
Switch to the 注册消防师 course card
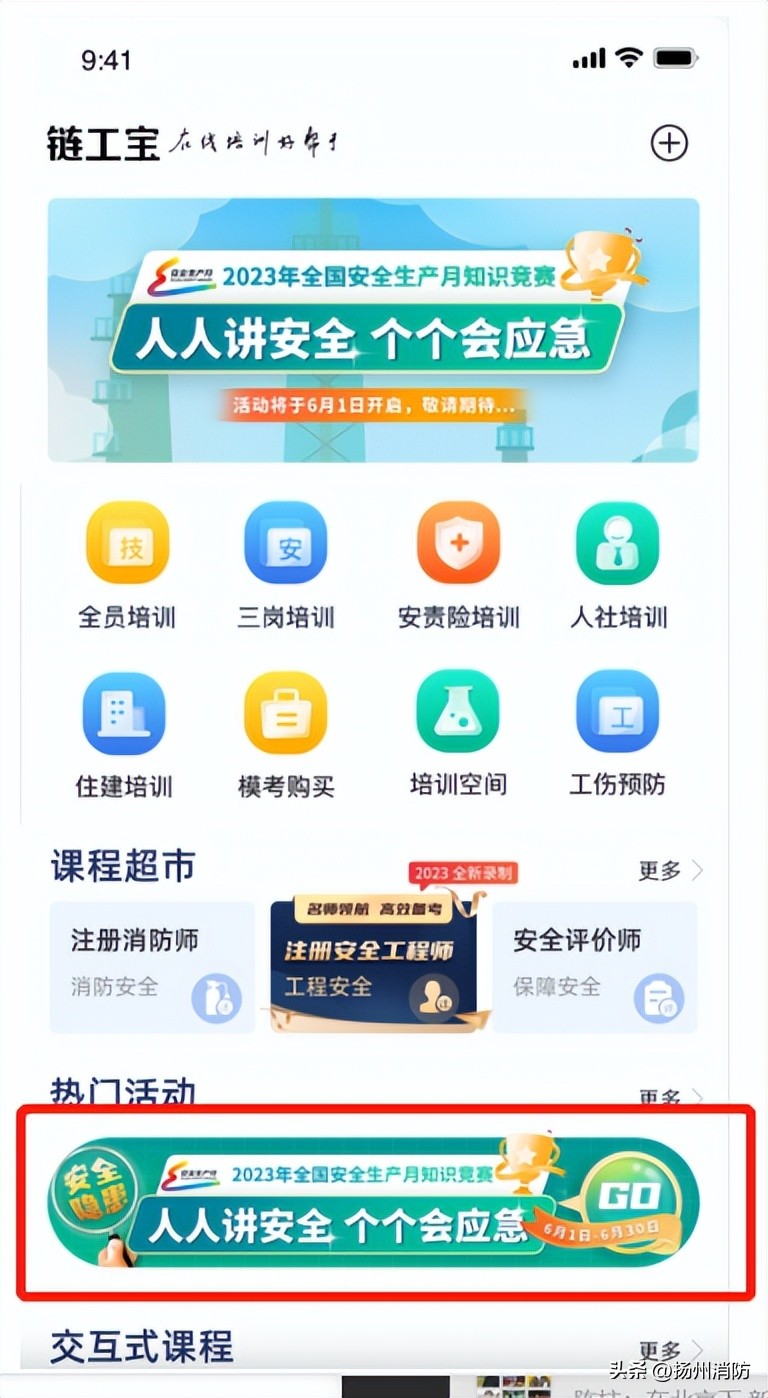pyautogui.click(x=151, y=965)
